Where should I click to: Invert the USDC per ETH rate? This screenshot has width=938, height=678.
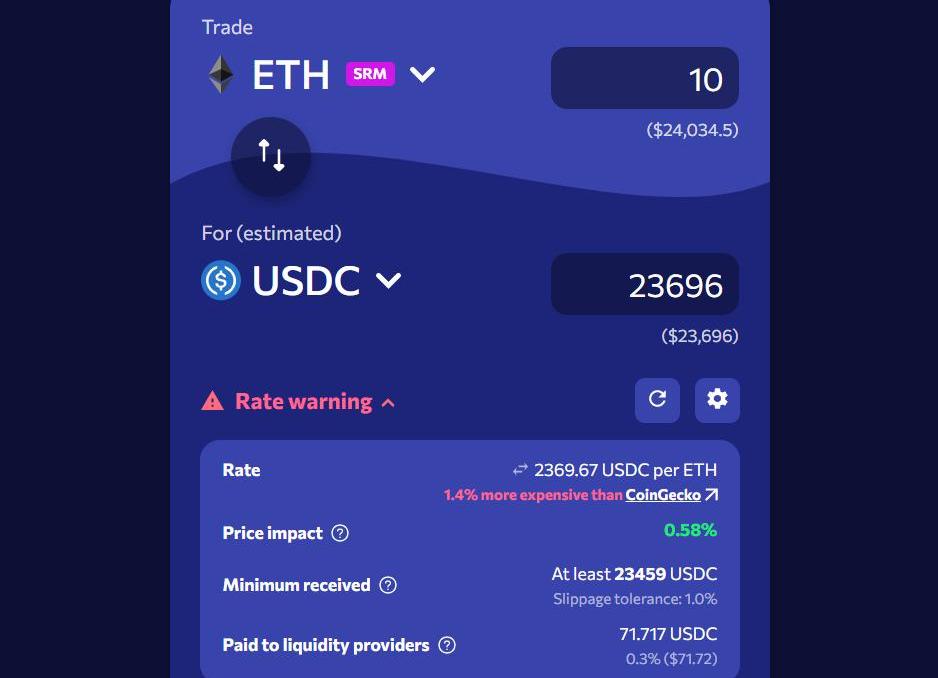[x=520, y=470]
